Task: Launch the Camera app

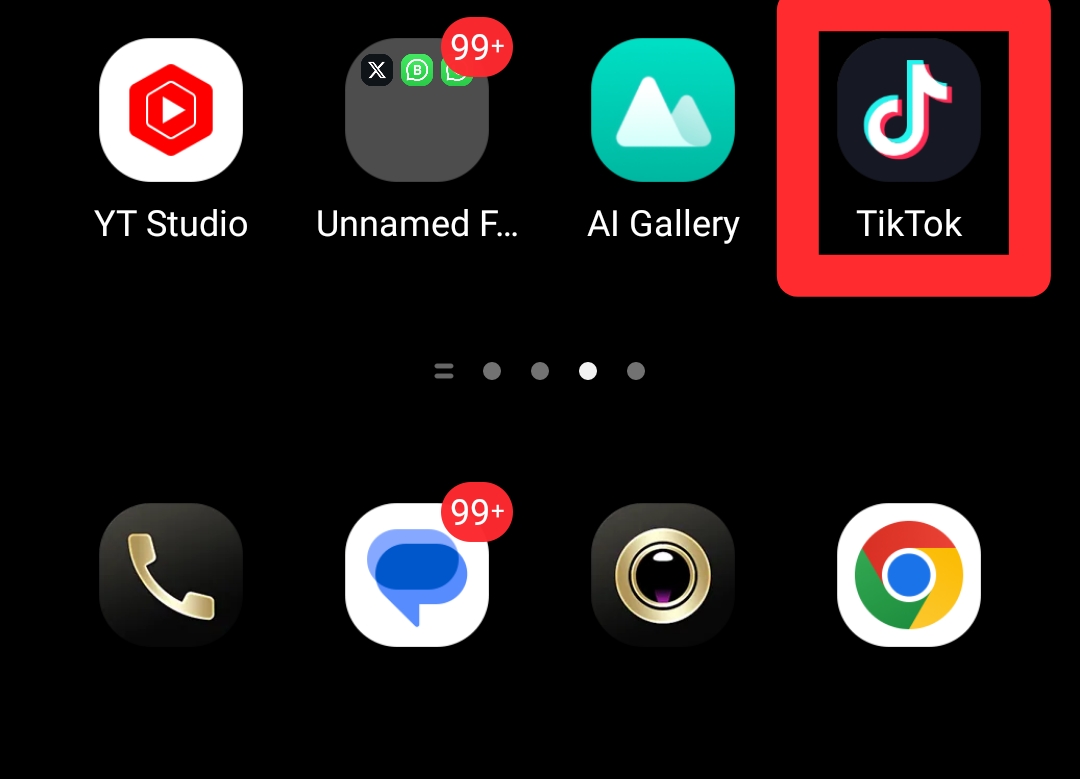Action: tap(663, 575)
